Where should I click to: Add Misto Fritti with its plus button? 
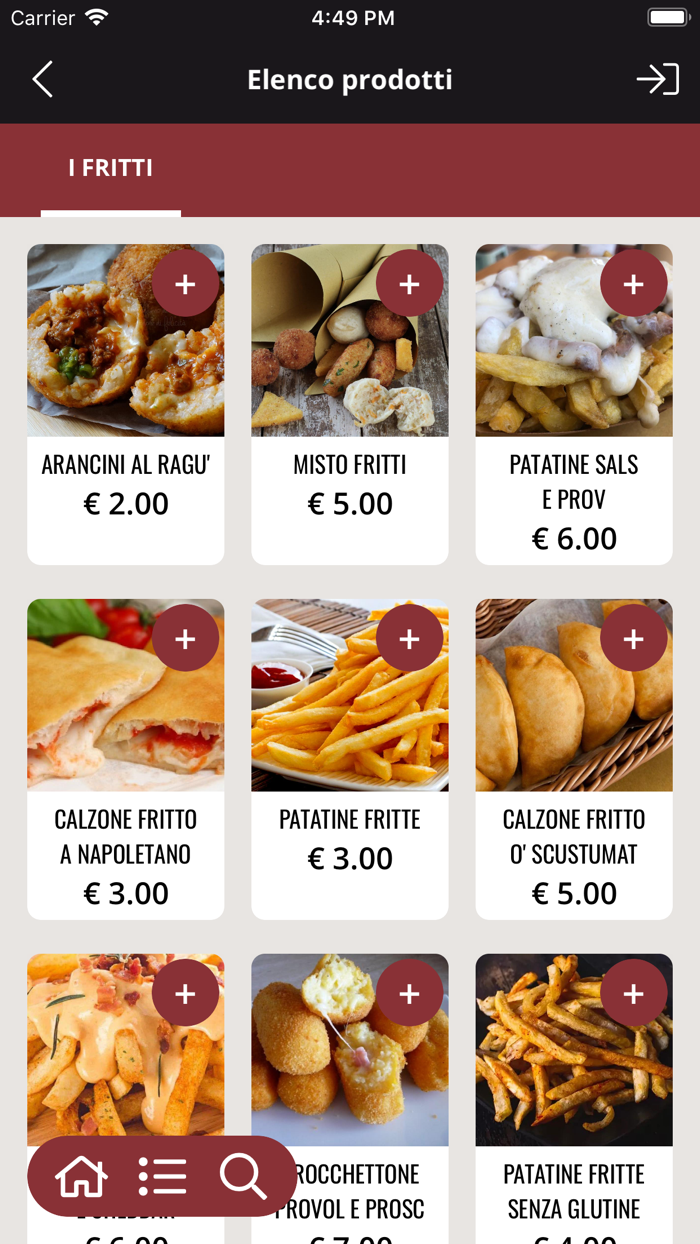click(x=409, y=284)
